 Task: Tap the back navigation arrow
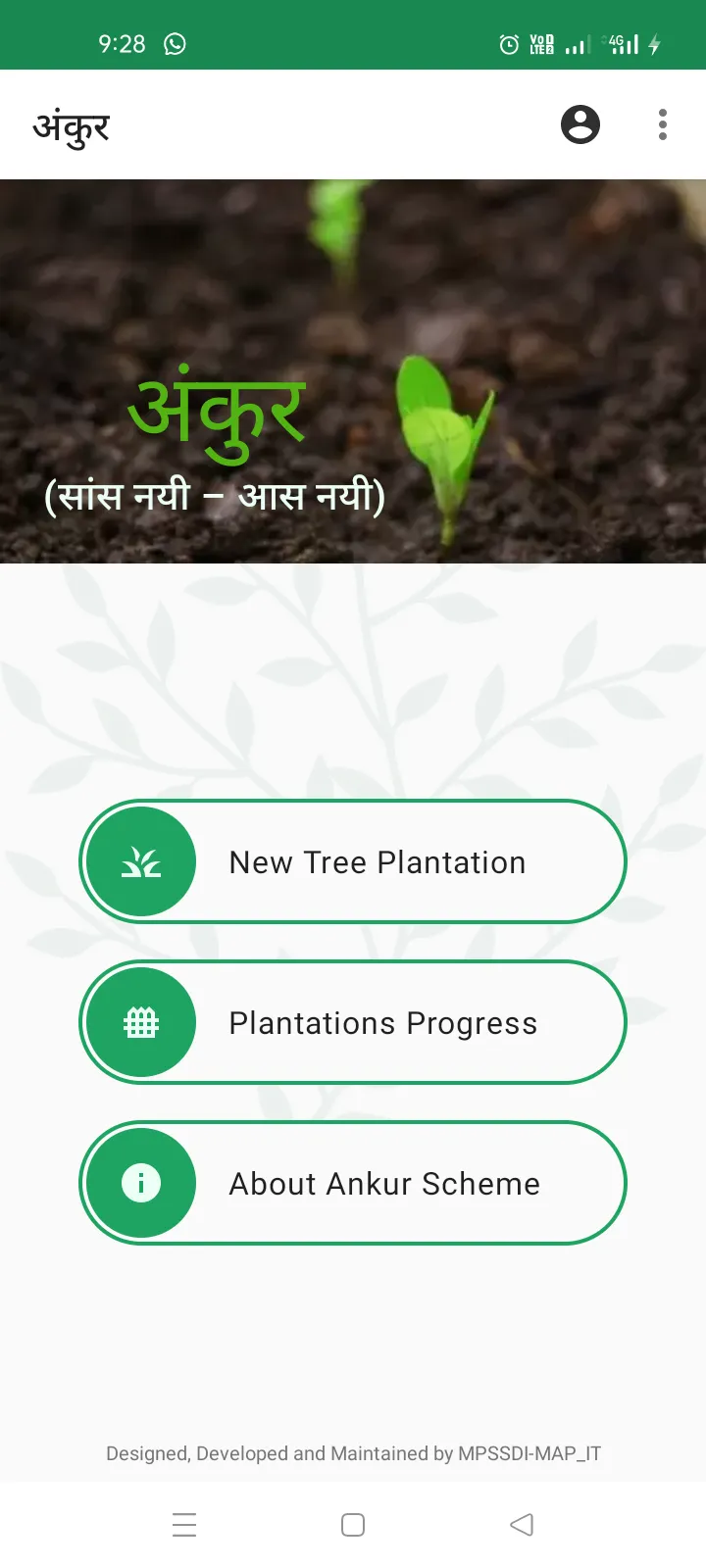[x=522, y=1525]
